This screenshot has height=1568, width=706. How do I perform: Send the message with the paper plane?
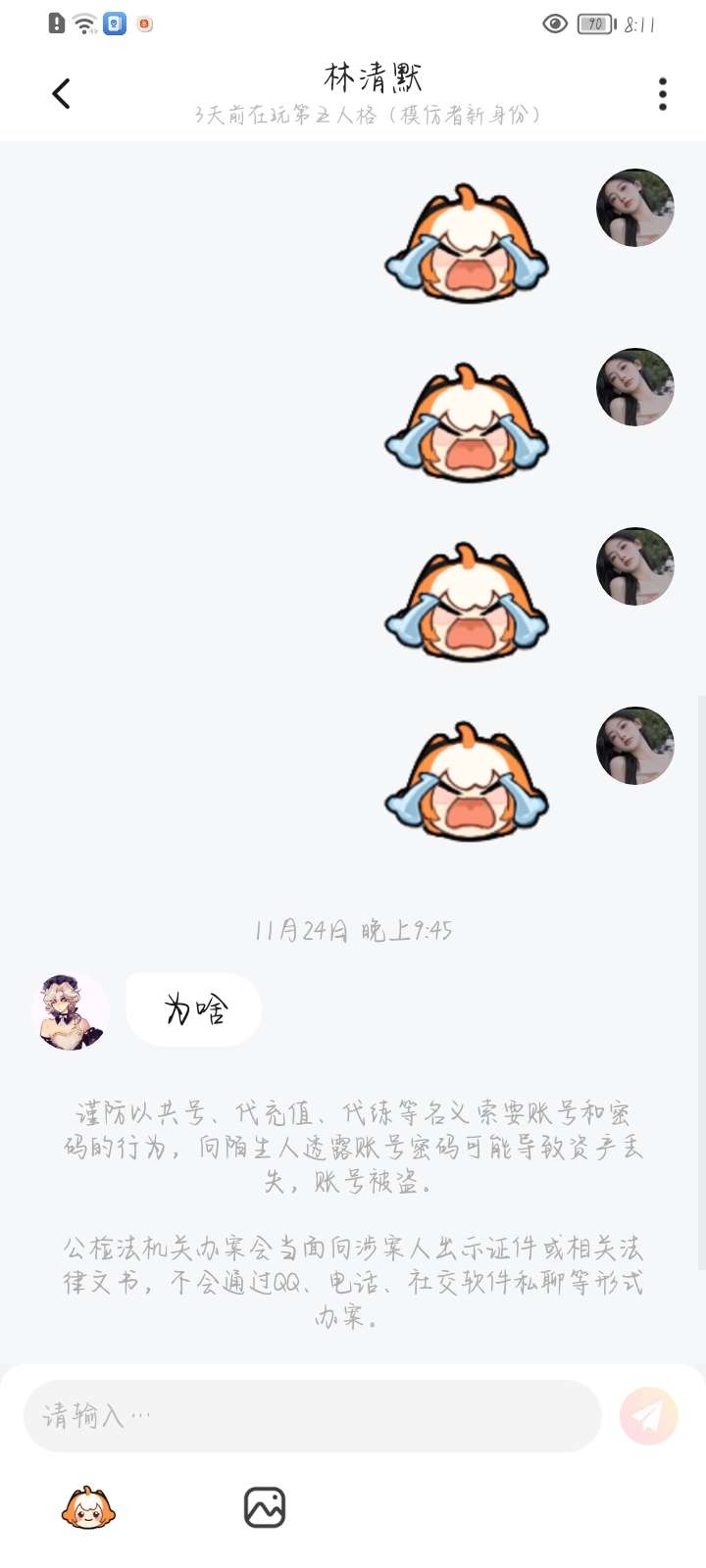click(x=648, y=1416)
